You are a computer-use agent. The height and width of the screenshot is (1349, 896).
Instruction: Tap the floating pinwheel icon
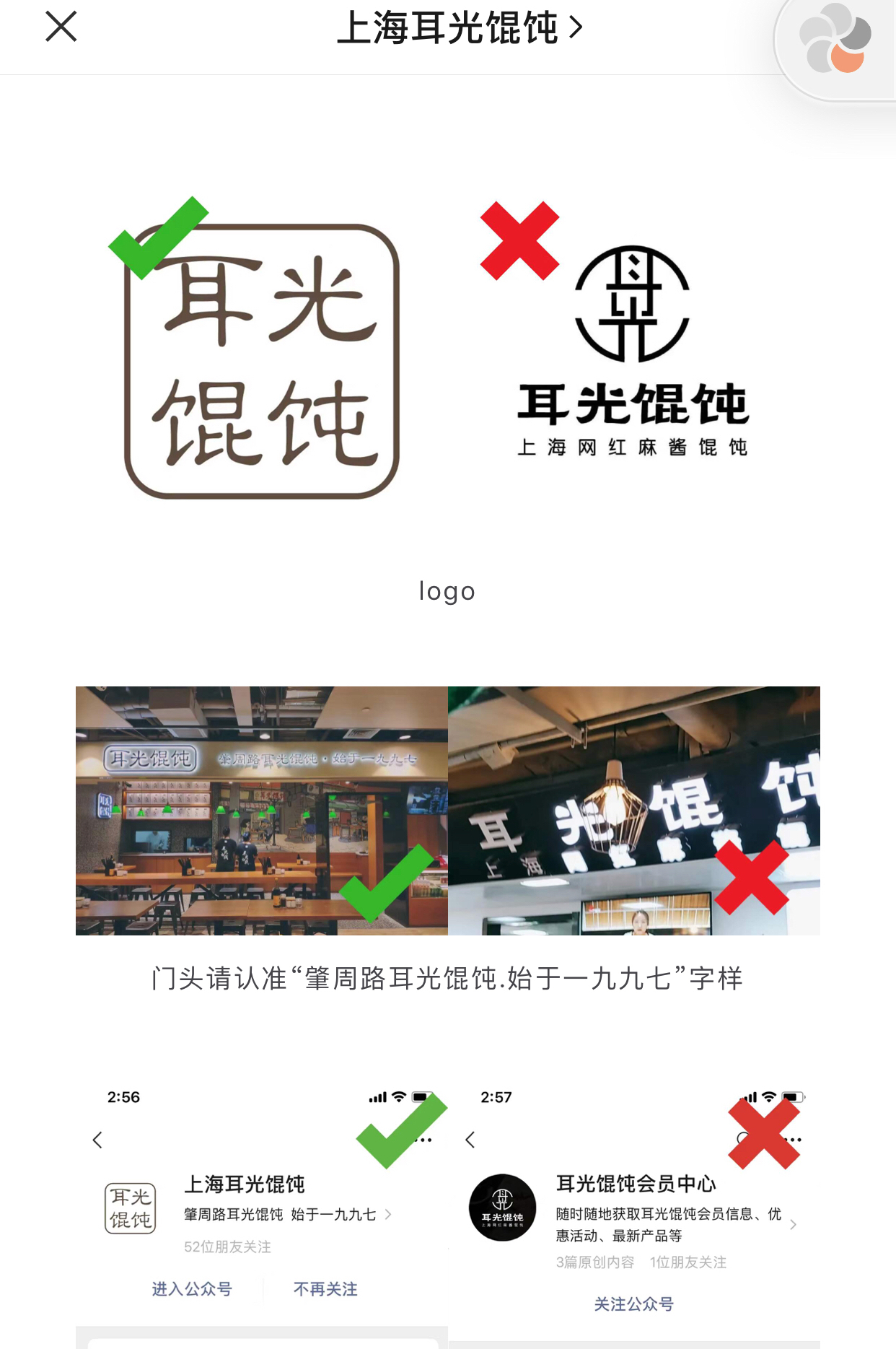pos(835,40)
